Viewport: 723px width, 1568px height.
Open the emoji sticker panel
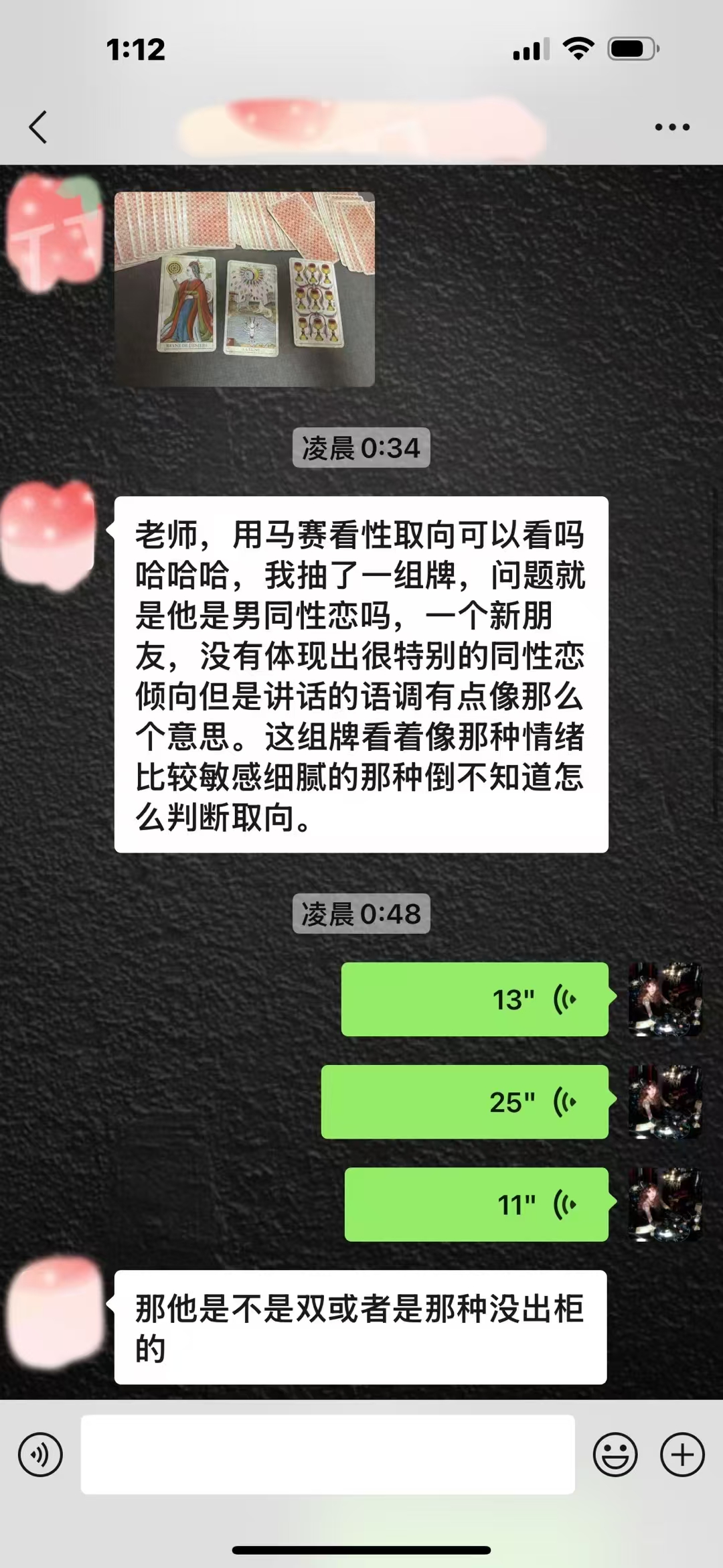(615, 1455)
